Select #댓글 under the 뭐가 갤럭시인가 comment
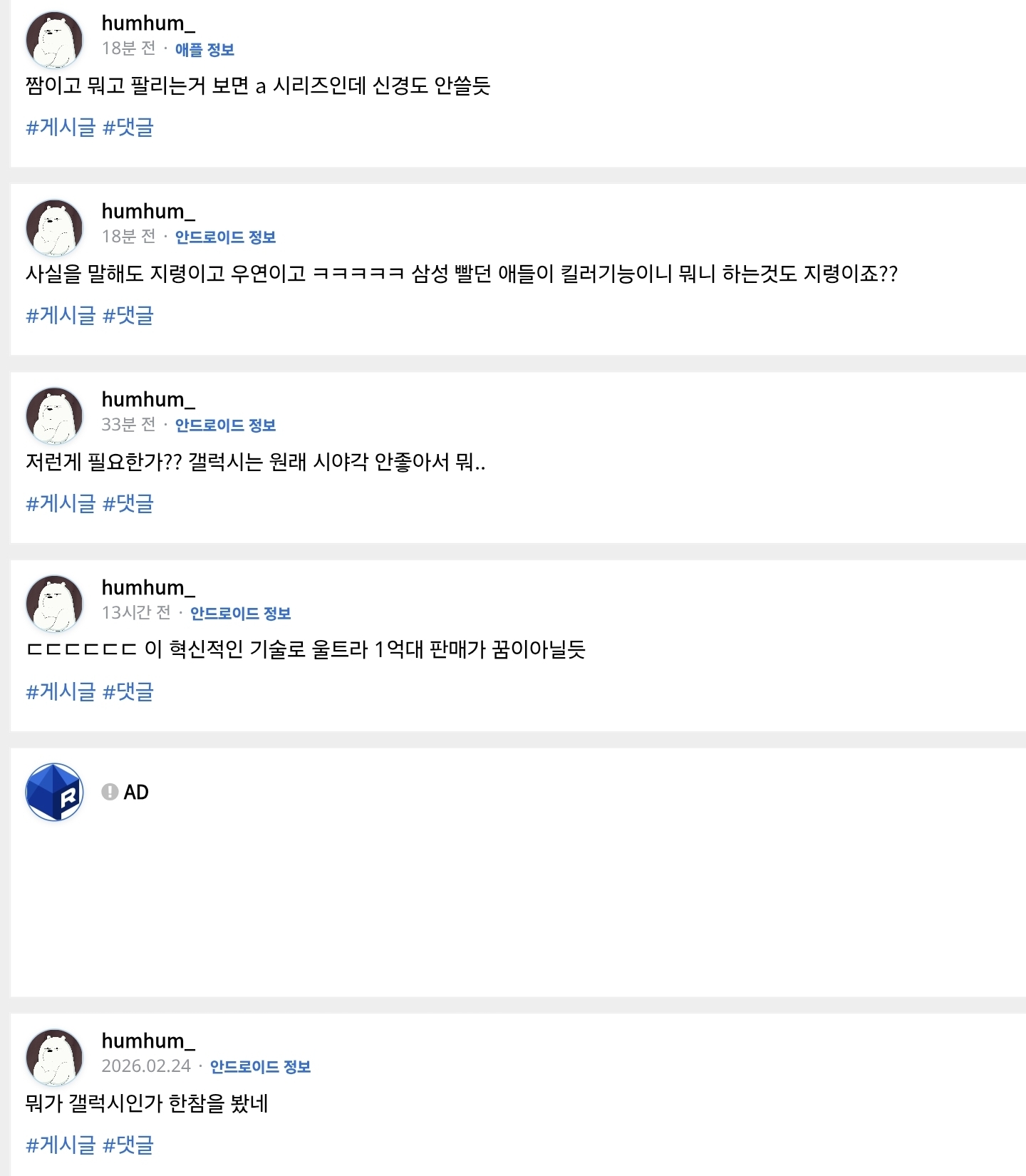The width and height of the screenshot is (1026, 1176). point(128,1145)
